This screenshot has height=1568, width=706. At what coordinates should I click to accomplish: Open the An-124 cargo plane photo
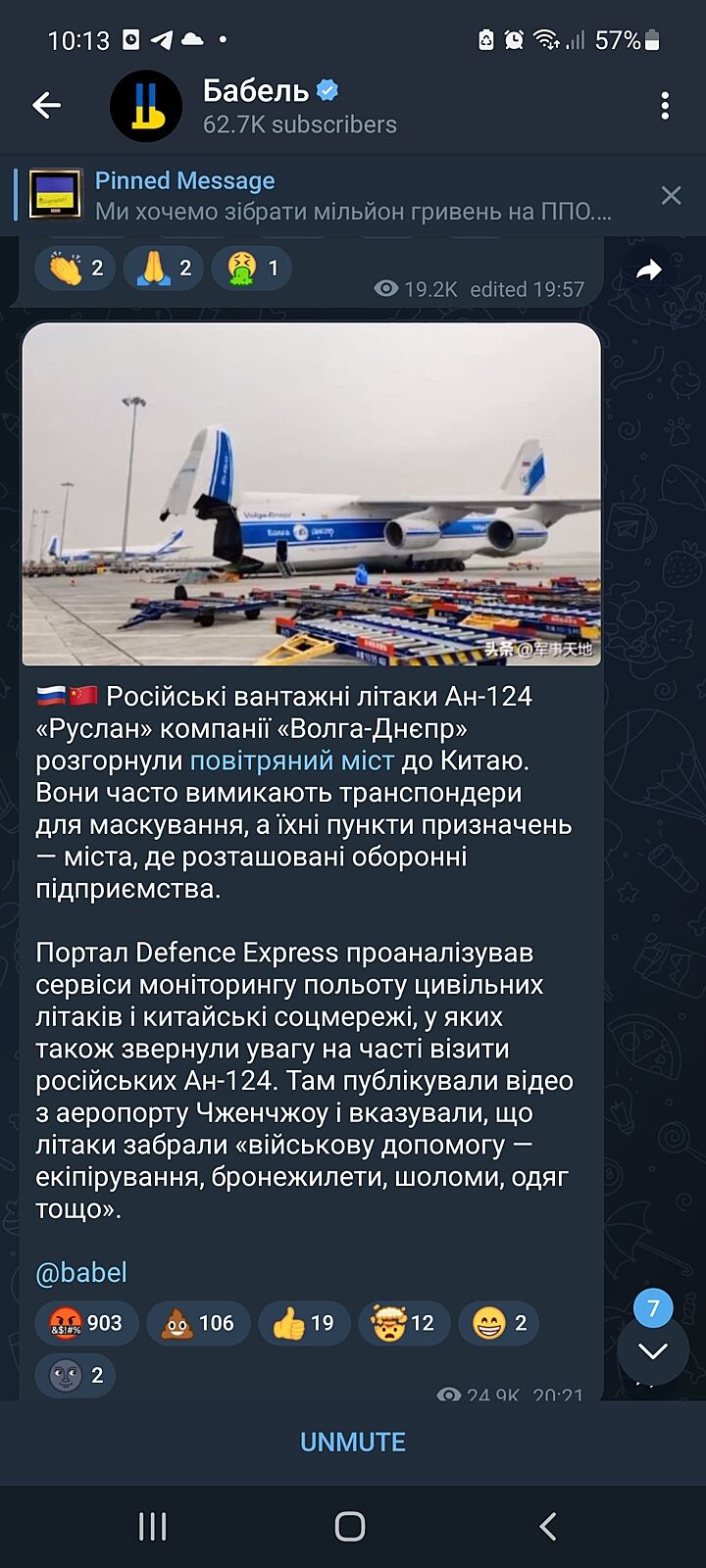click(311, 494)
